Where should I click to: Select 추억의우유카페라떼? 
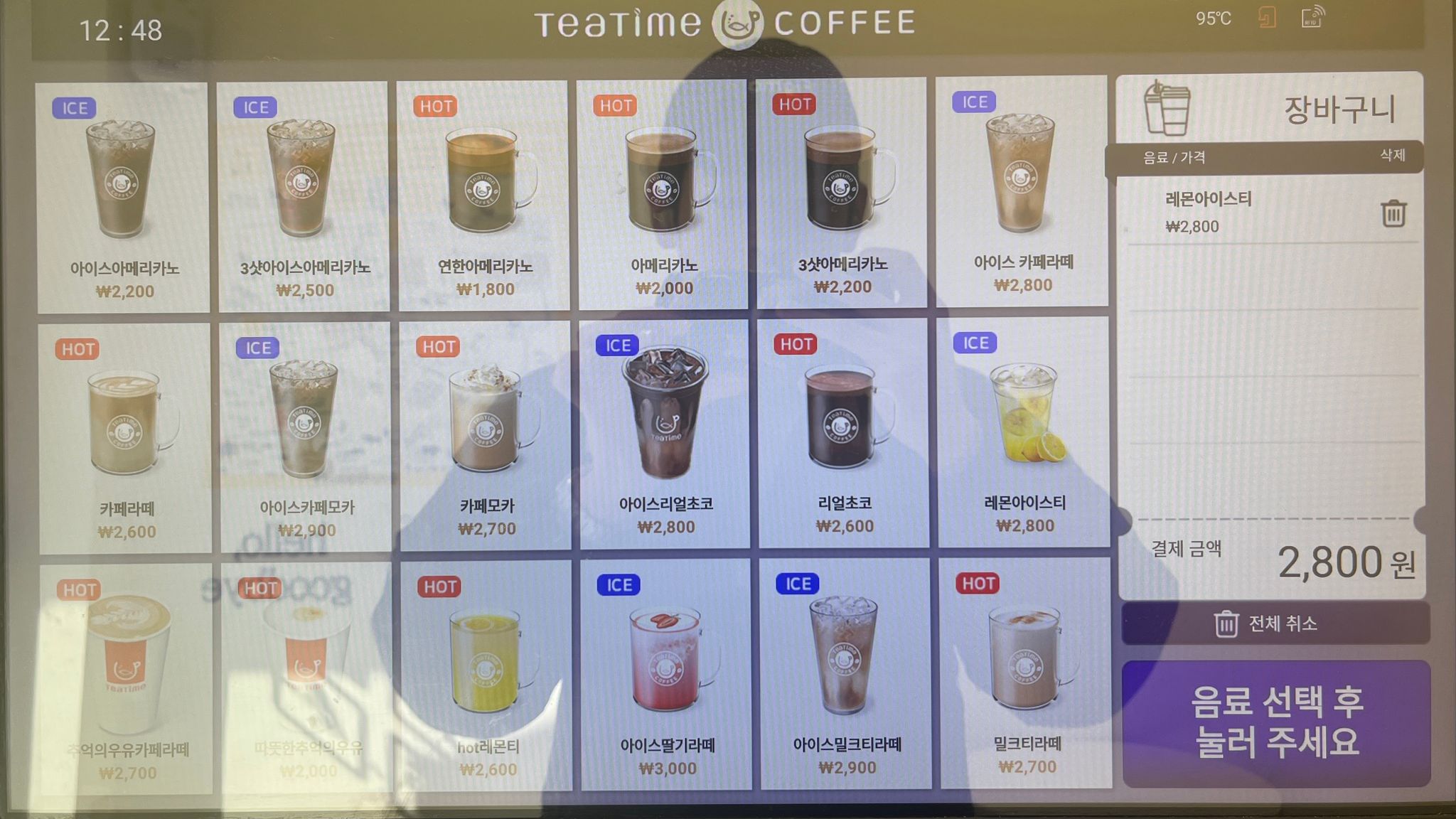[127, 679]
